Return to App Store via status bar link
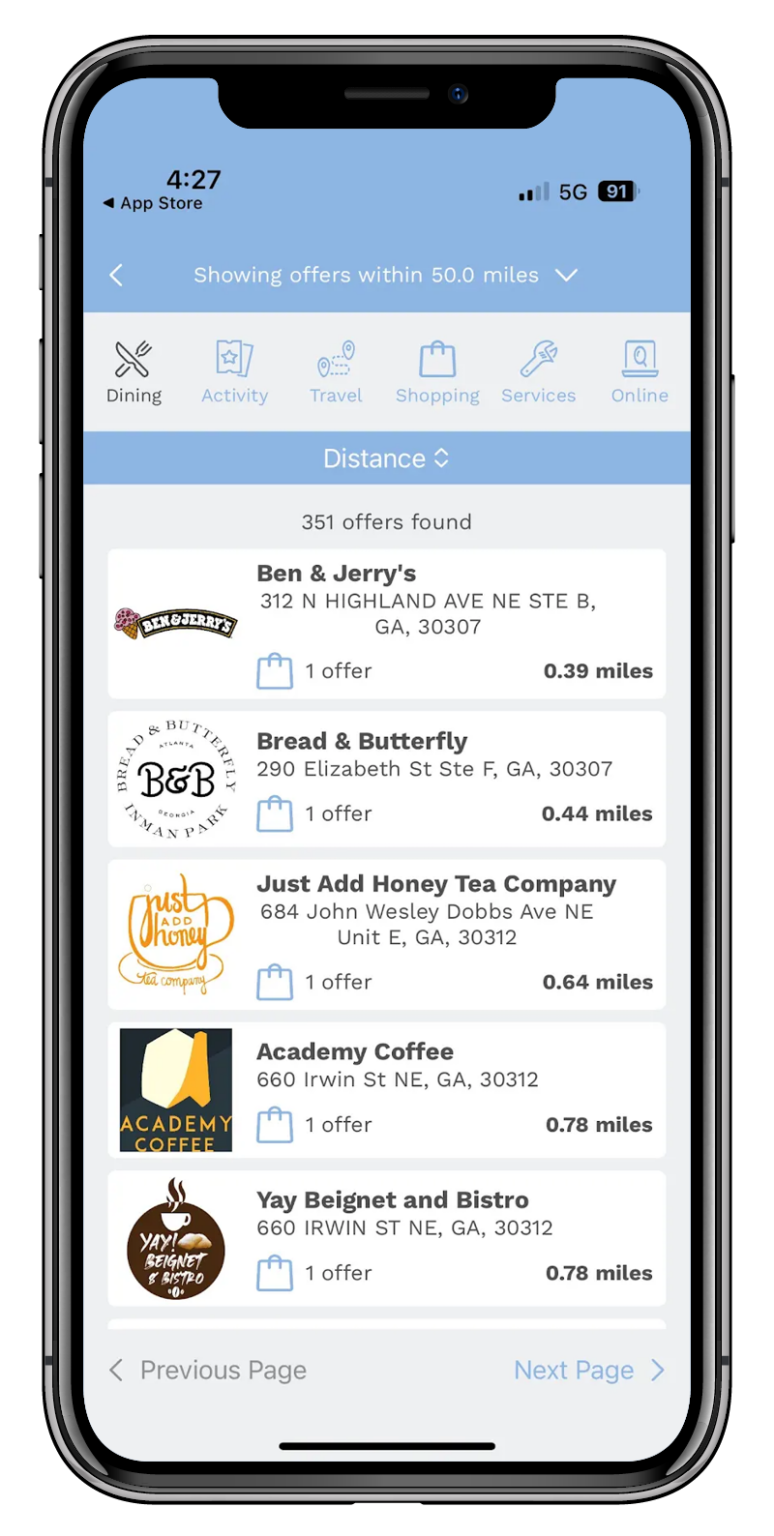Screen dimensions: 774x1536 tap(152, 203)
